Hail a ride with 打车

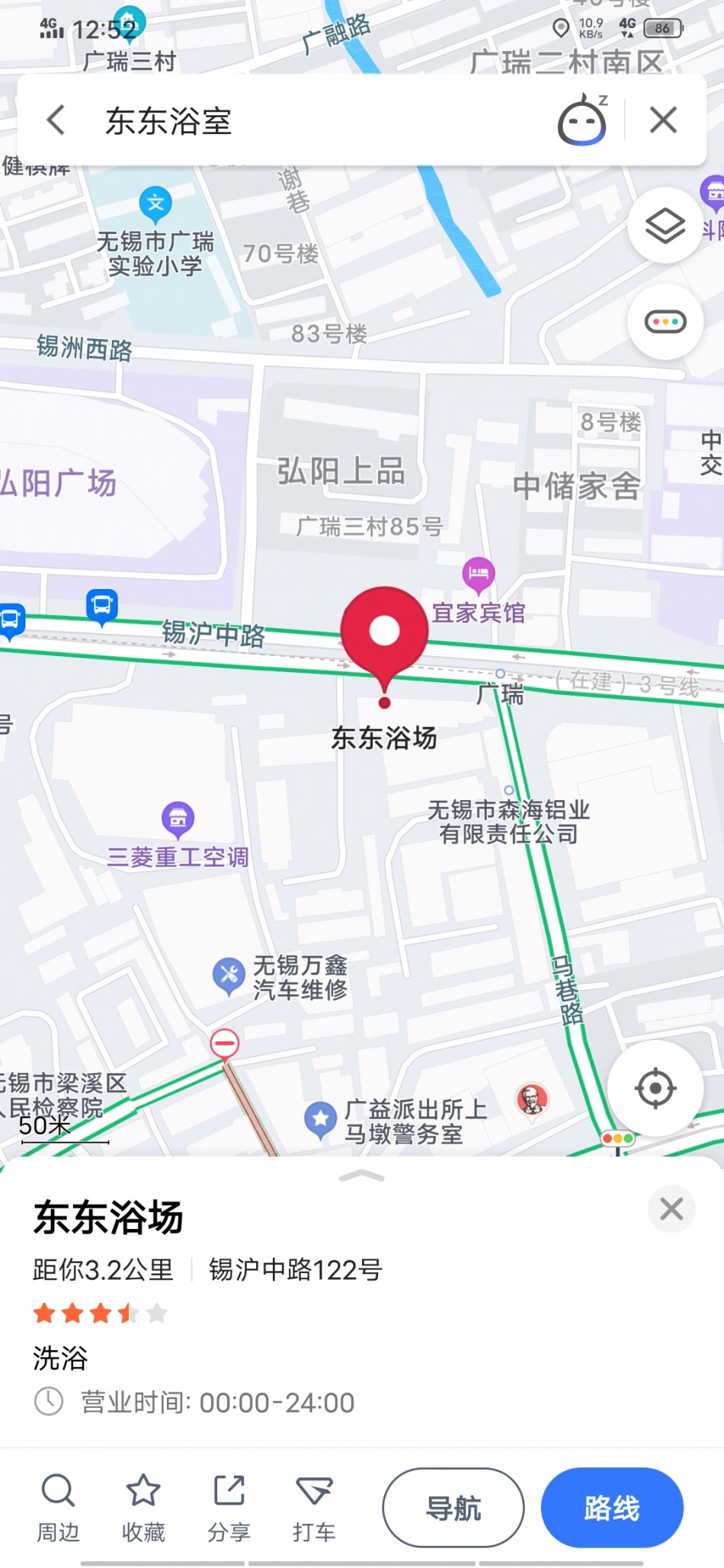[x=314, y=1507]
